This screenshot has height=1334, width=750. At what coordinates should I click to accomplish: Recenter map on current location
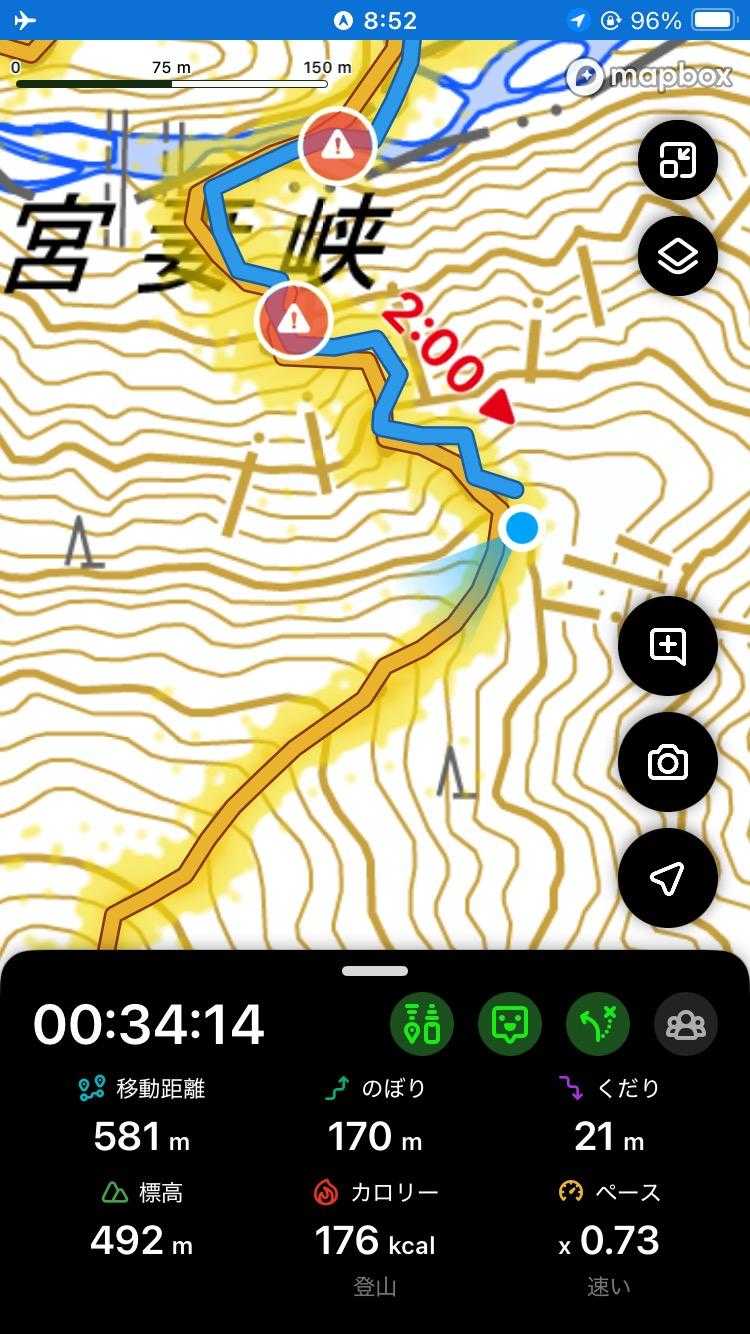click(667, 878)
